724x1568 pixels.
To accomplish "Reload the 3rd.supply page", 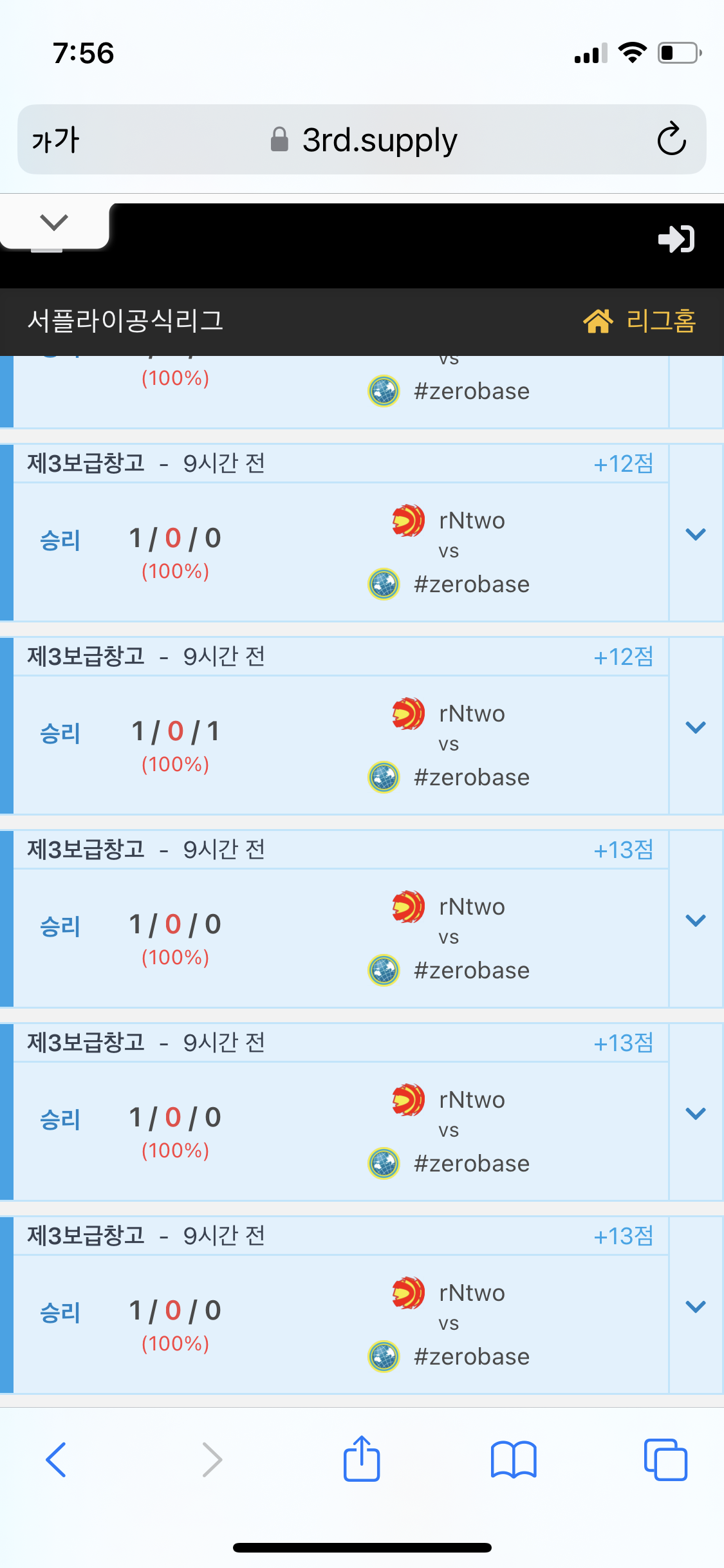I will point(671,139).
